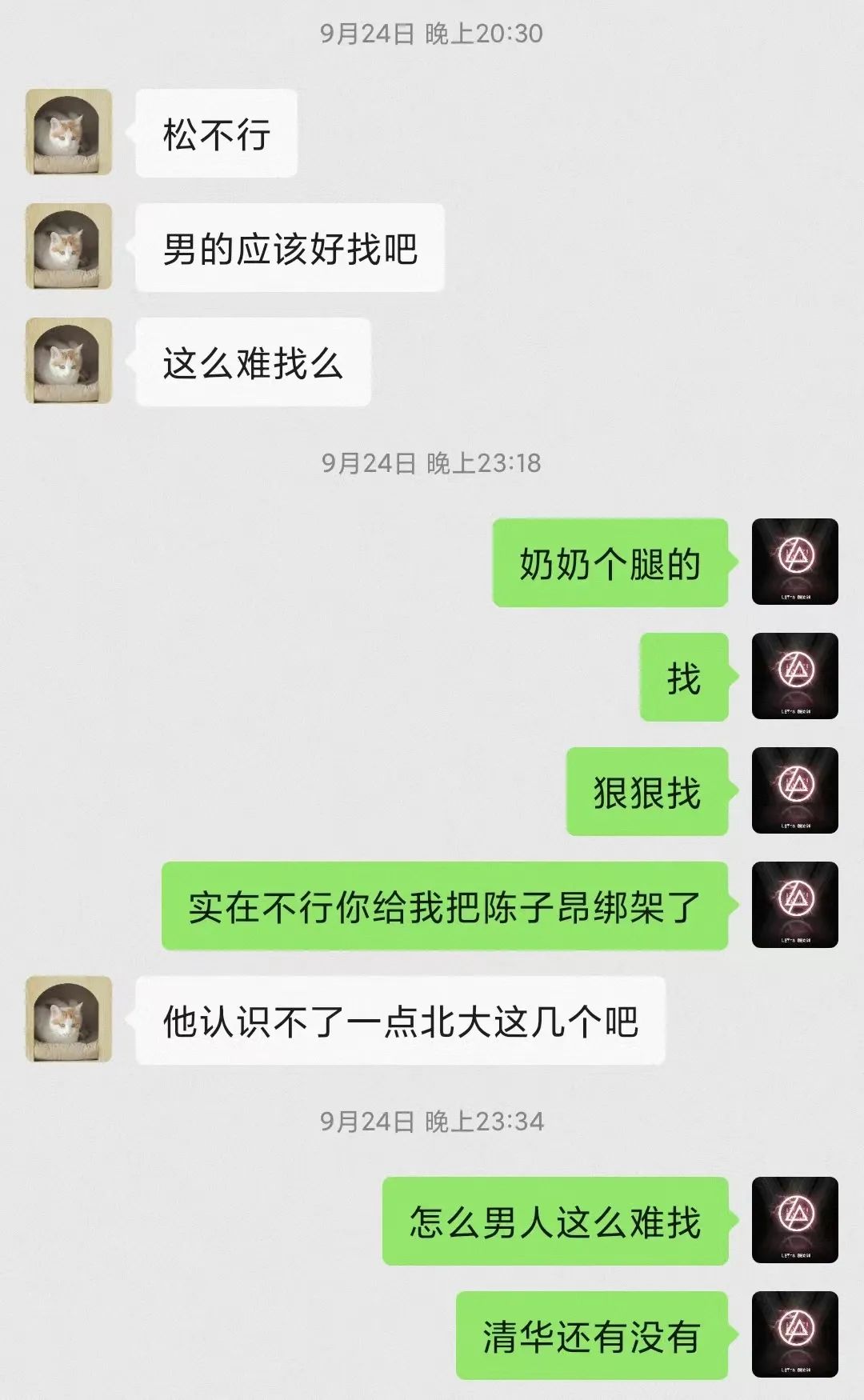The height and width of the screenshot is (1400, 864).
Task: View profile from avatar beside 他认识不了一点北大这几个吧
Action: click(x=69, y=1019)
